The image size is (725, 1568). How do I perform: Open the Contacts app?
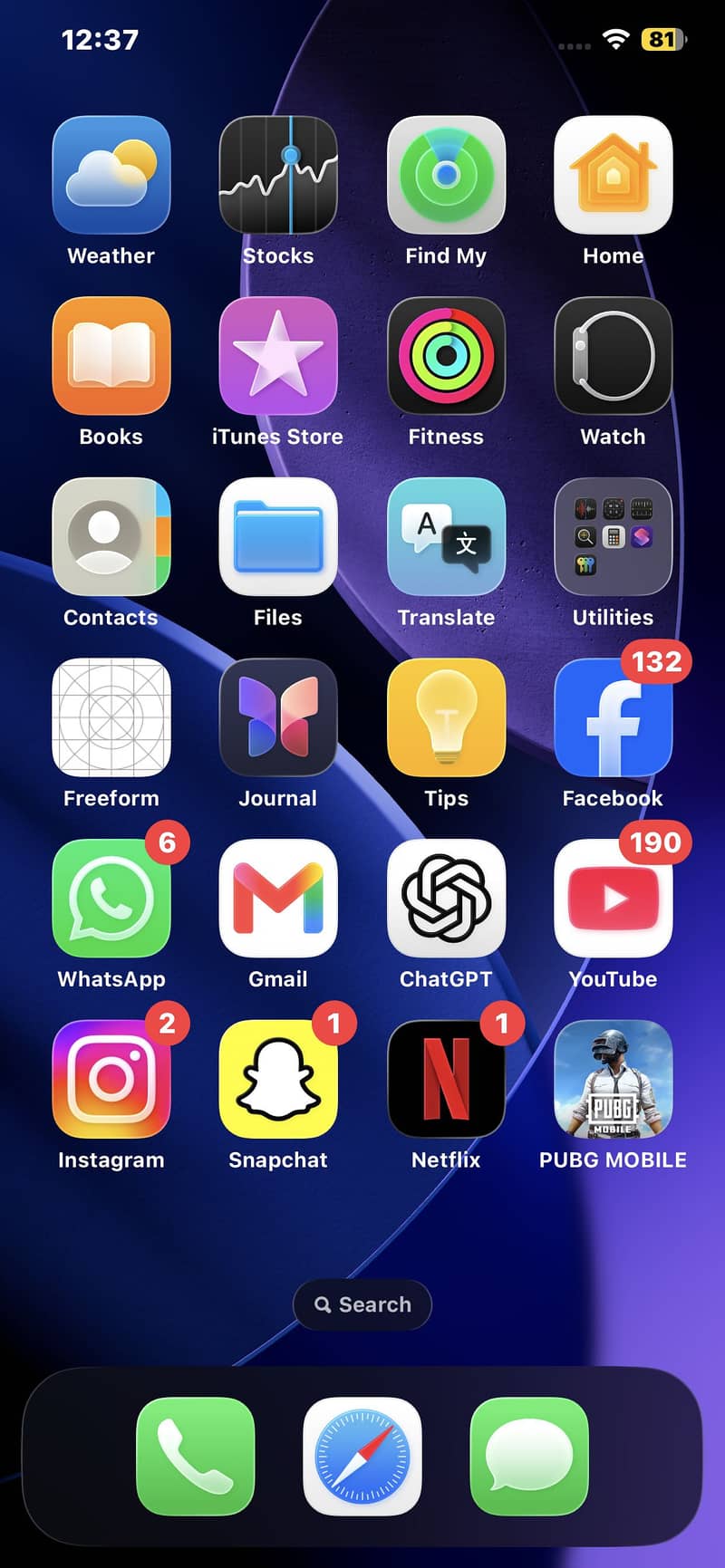(111, 536)
